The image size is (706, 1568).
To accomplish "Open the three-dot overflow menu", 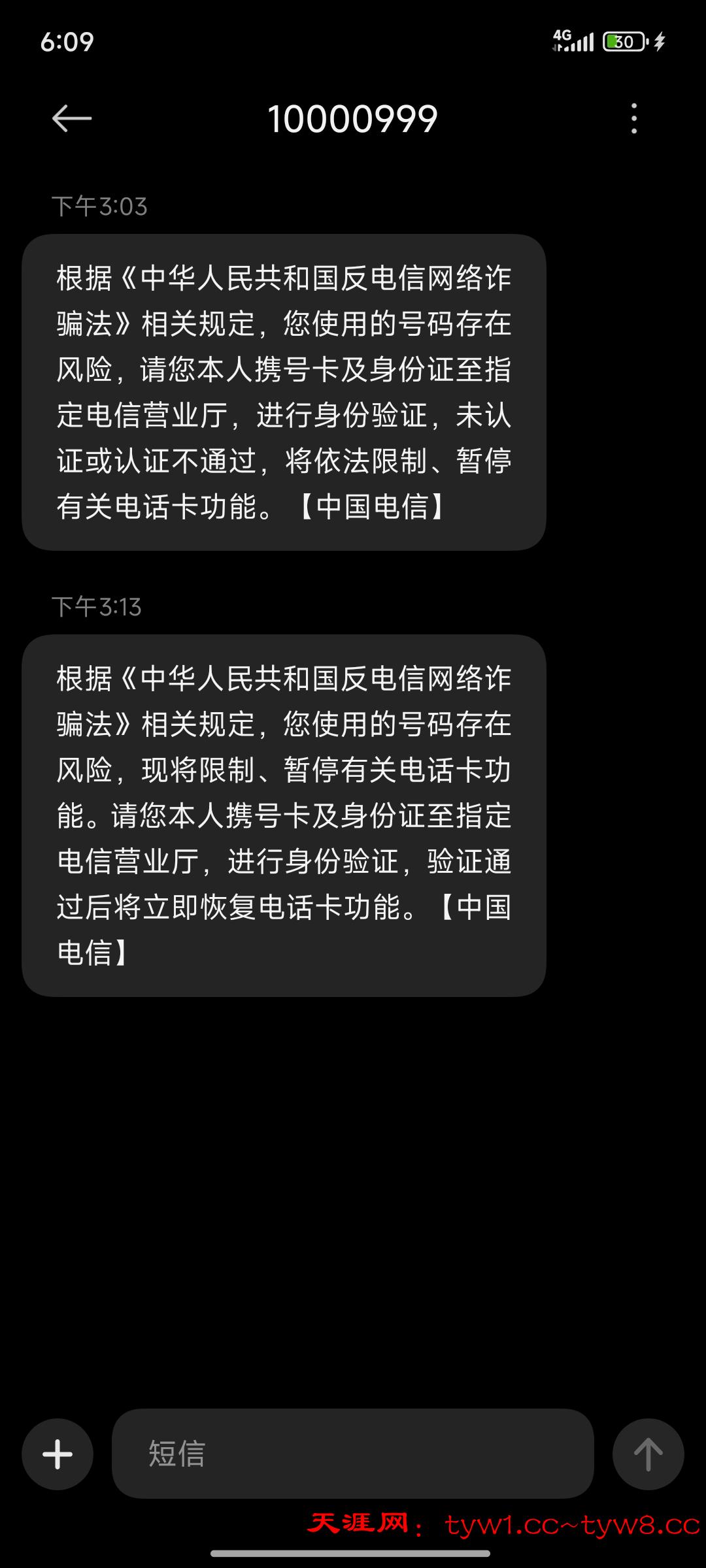I will 633,119.
